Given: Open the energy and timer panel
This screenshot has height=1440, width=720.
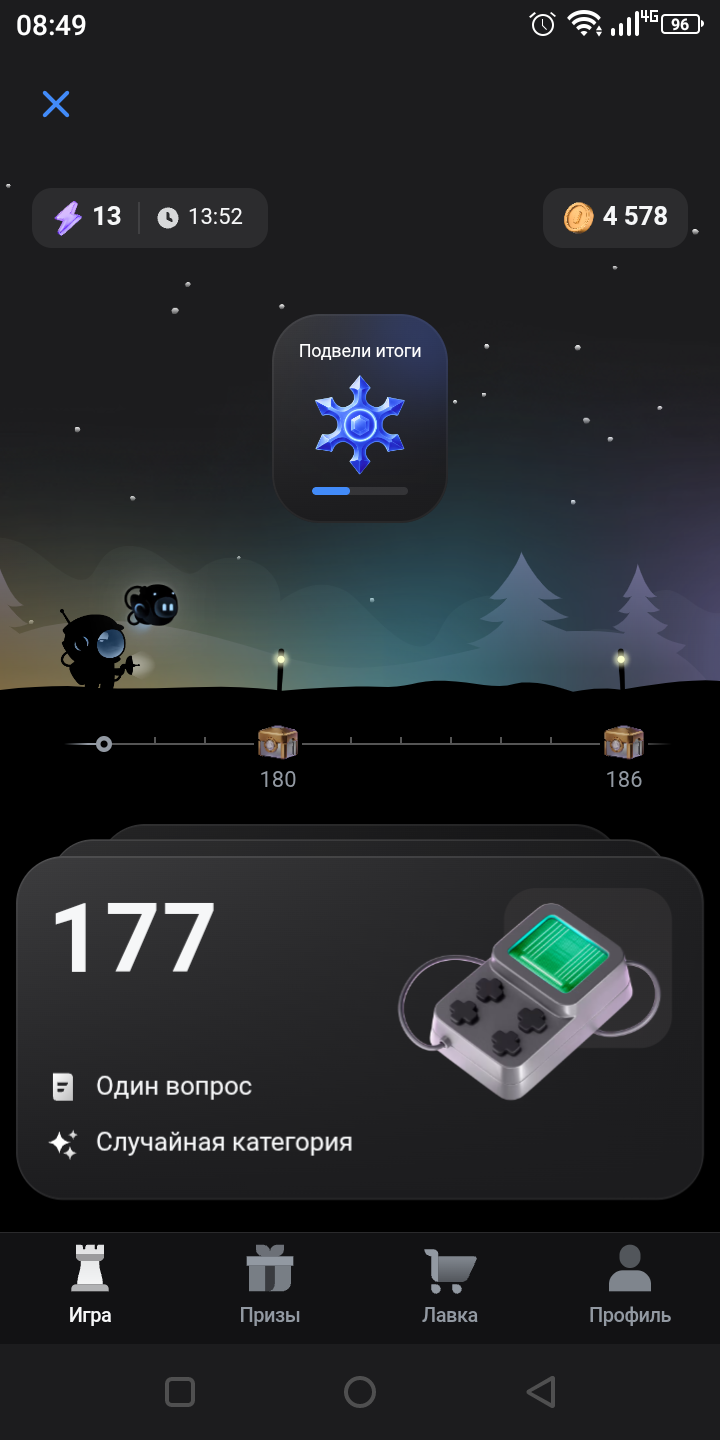Looking at the screenshot, I should [150, 217].
